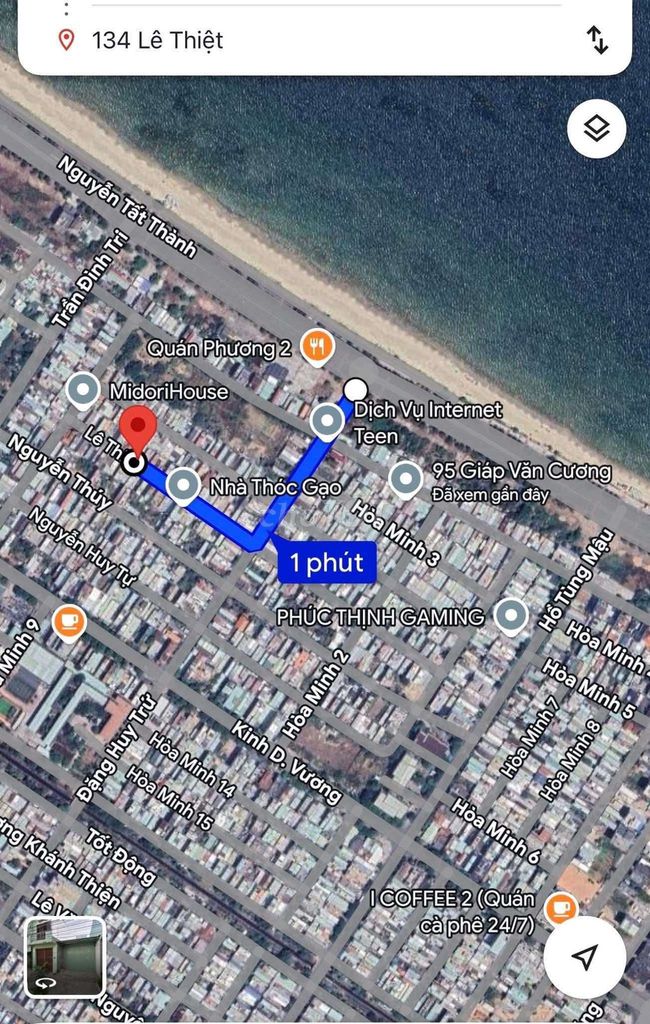
Task: Tap the red destination pin
Action: point(137,430)
